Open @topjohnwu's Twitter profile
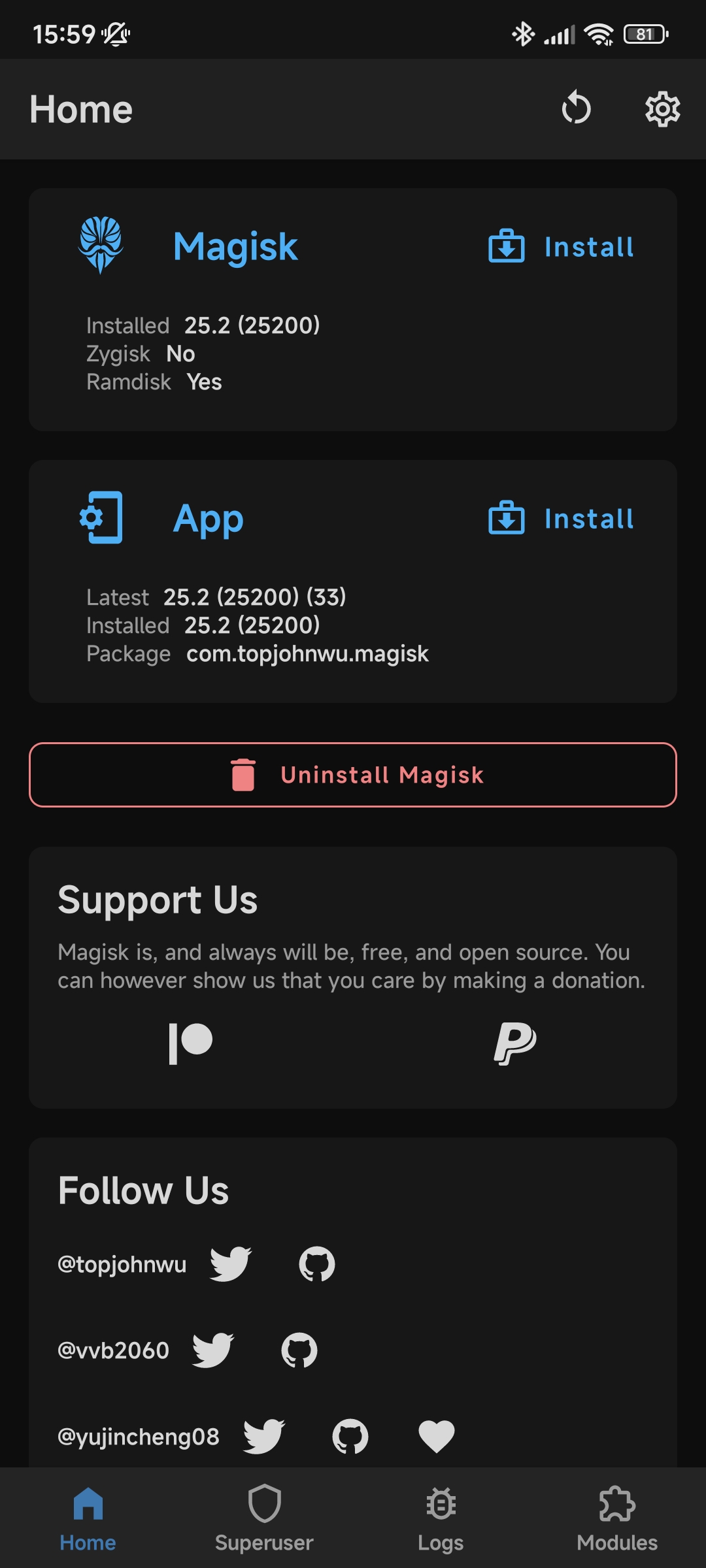 [231, 1264]
